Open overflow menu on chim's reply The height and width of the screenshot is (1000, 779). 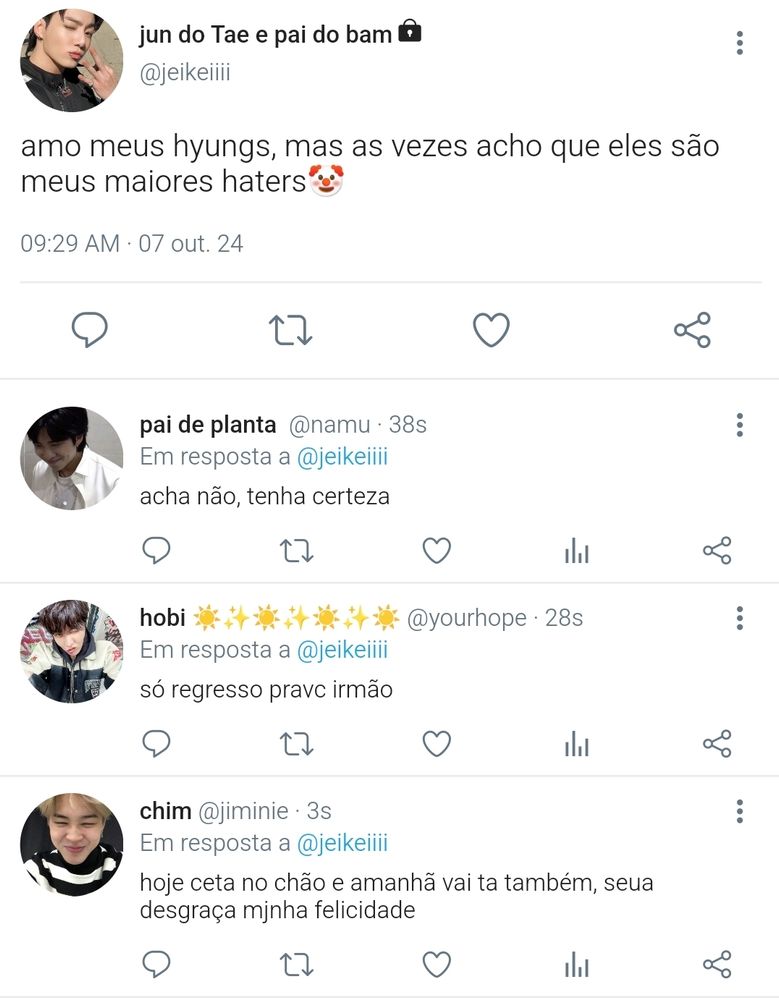pos(739,811)
